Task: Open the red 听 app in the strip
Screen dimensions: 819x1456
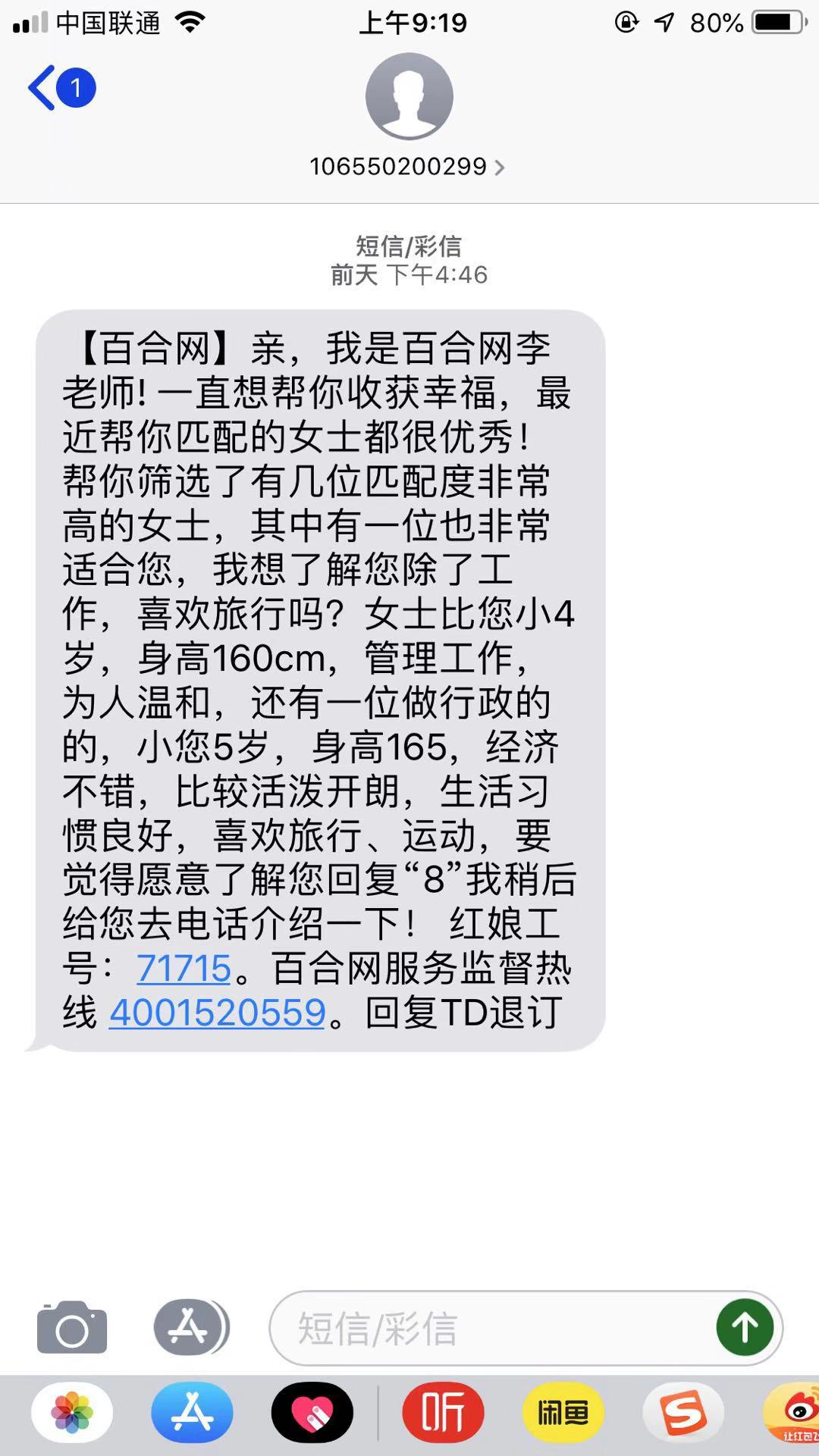Action: [443, 1413]
